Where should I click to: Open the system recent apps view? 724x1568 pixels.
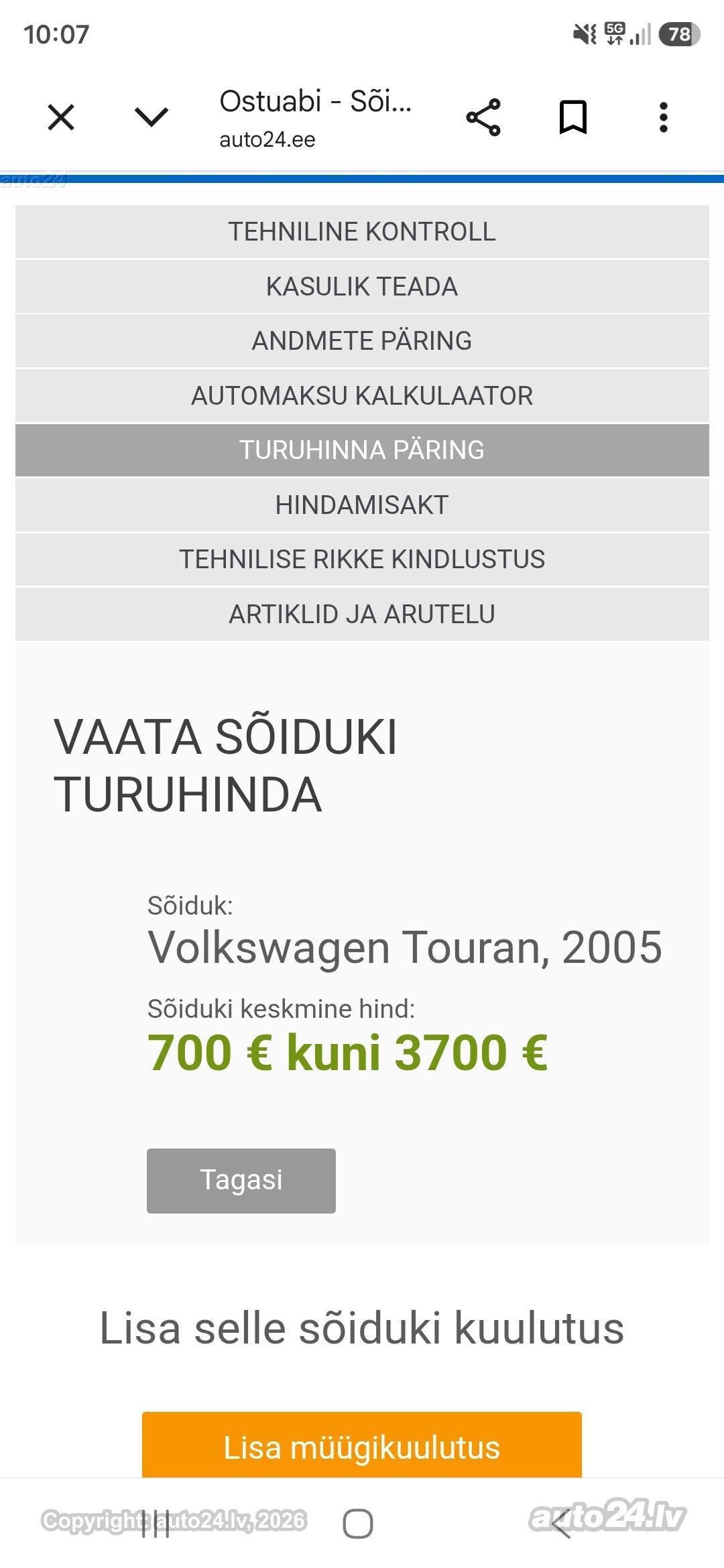156,1524
